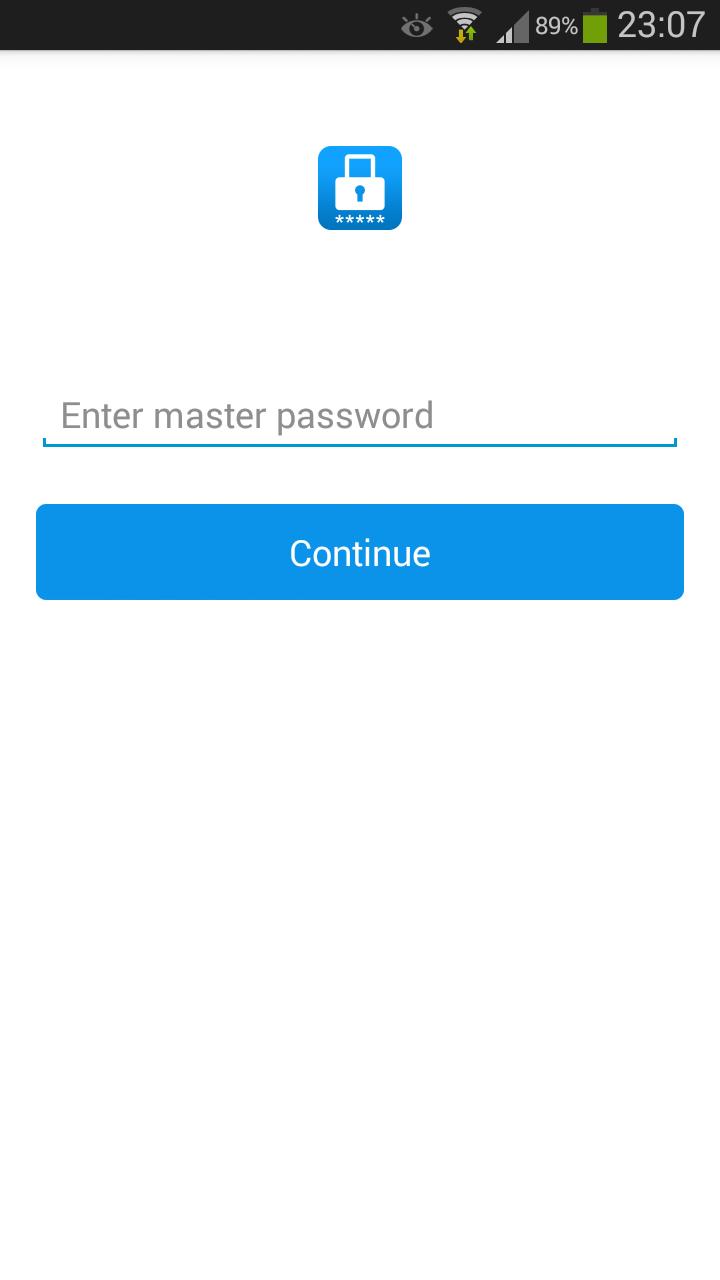Image resolution: width=720 pixels, height=1280 pixels.
Task: Click the center of the Continue bar
Action: (360, 552)
